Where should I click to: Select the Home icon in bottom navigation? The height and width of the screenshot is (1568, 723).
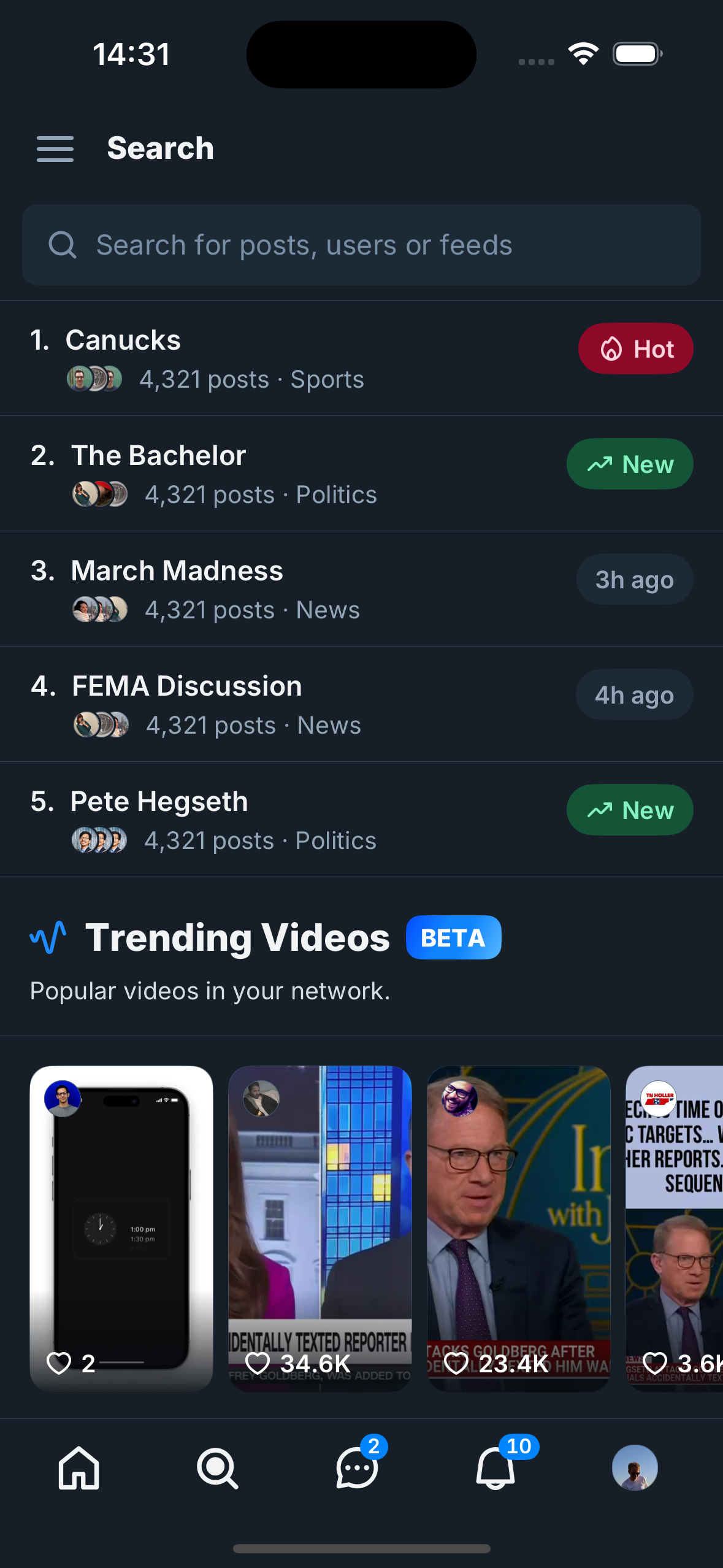(79, 1469)
